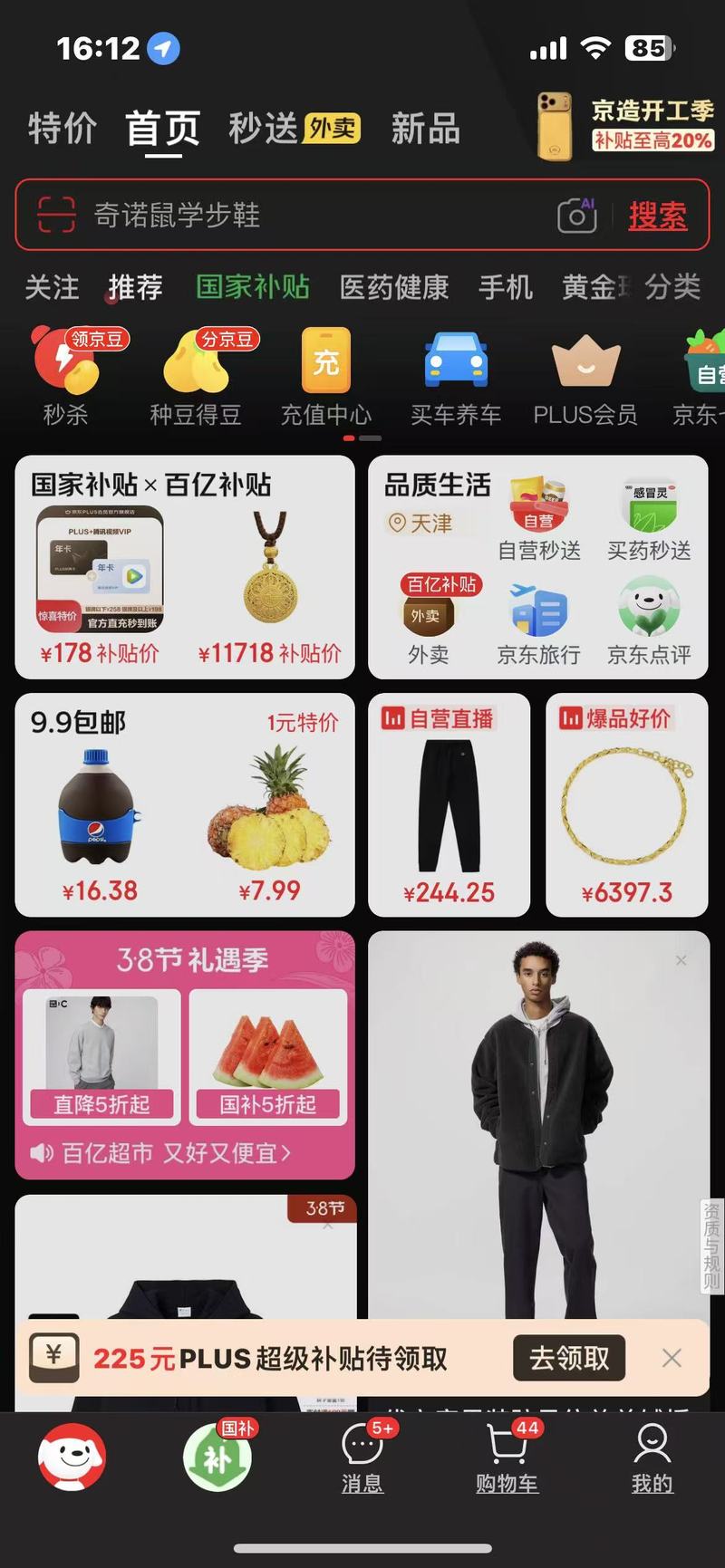Open the 购物车 cart tab
The image size is (725, 1568).
[x=507, y=1457]
